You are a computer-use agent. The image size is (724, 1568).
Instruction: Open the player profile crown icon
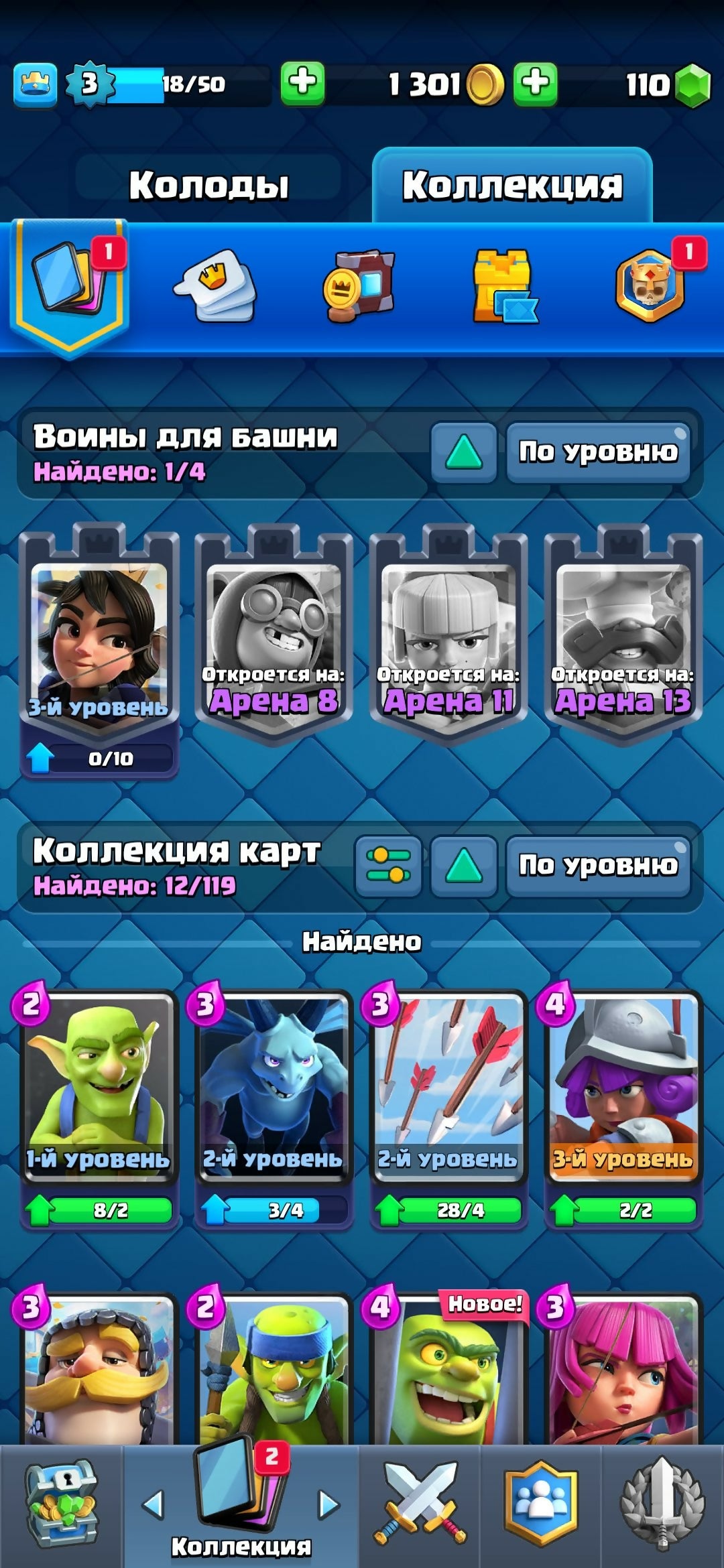[x=35, y=84]
